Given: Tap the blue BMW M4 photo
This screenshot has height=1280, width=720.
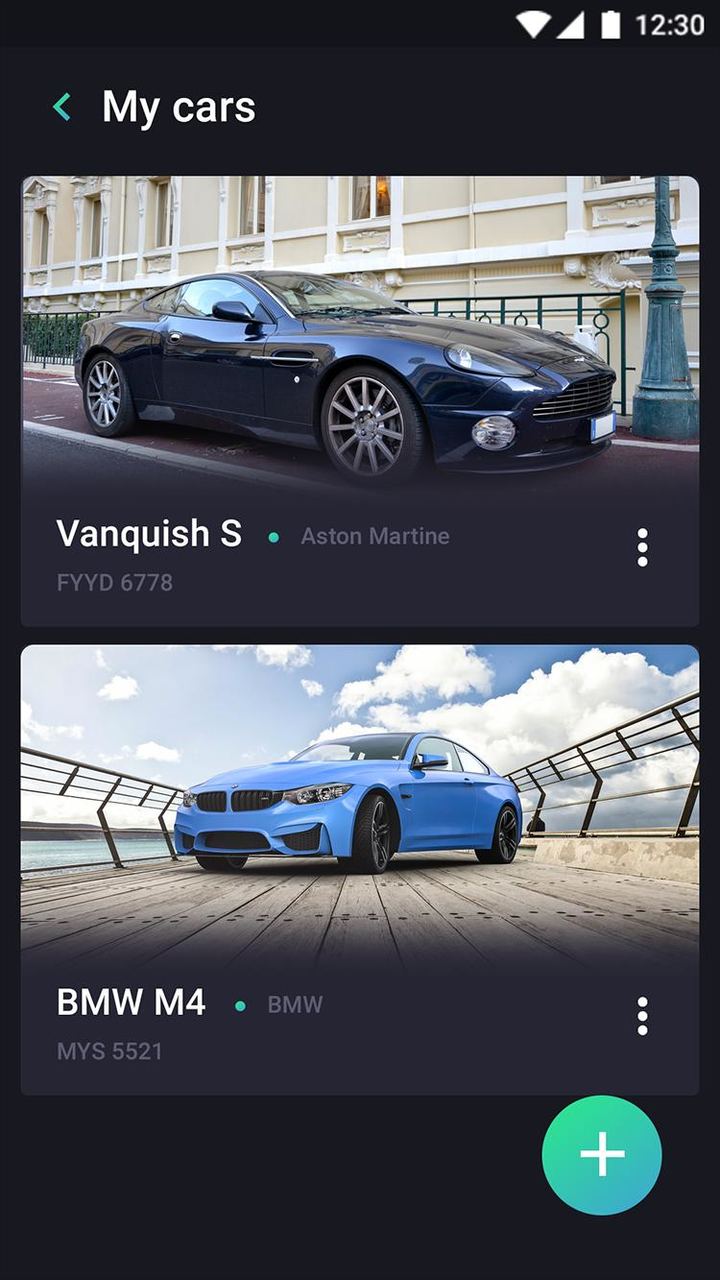Looking at the screenshot, I should (x=360, y=800).
